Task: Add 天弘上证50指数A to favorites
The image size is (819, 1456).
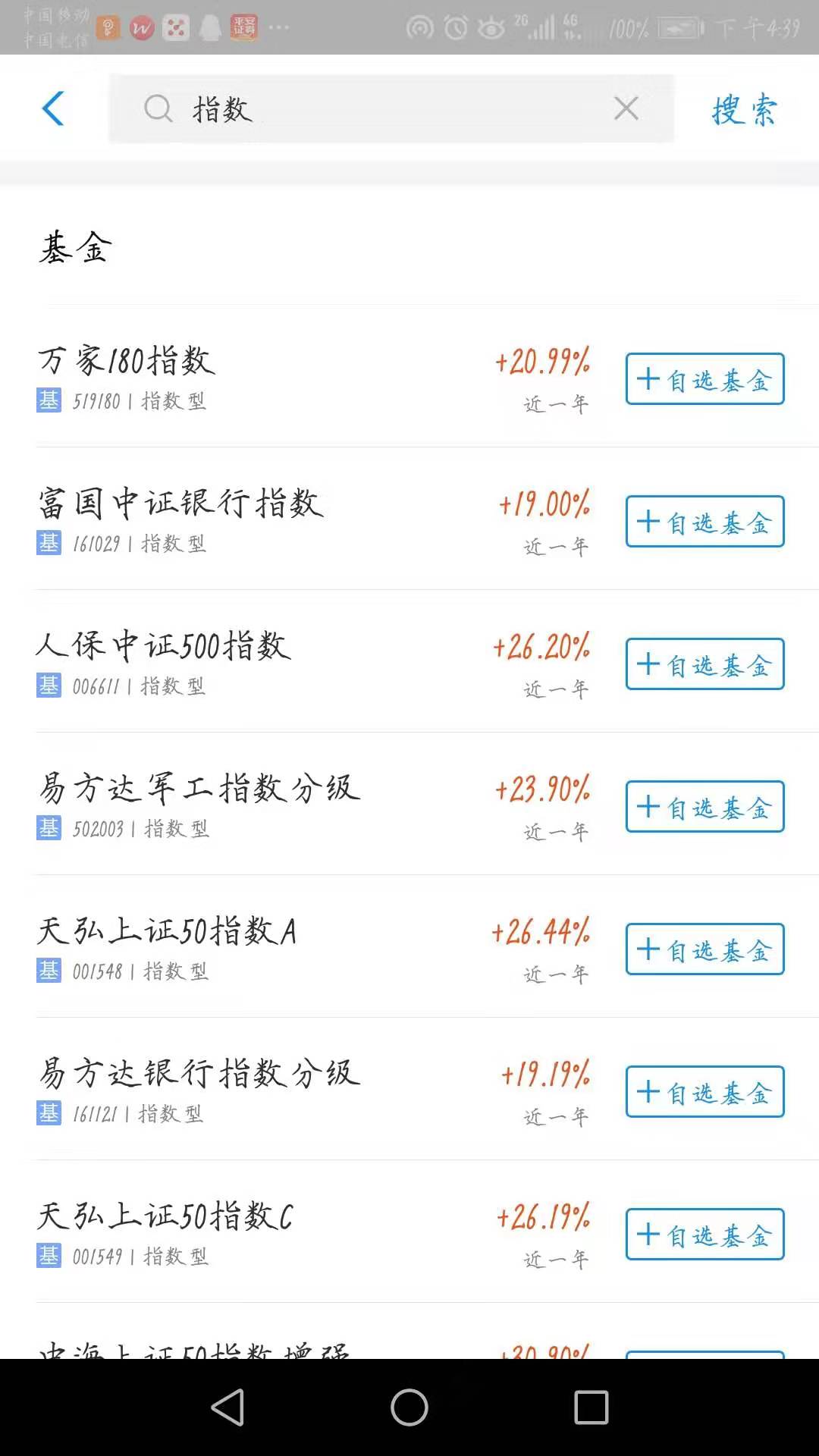Action: click(704, 949)
